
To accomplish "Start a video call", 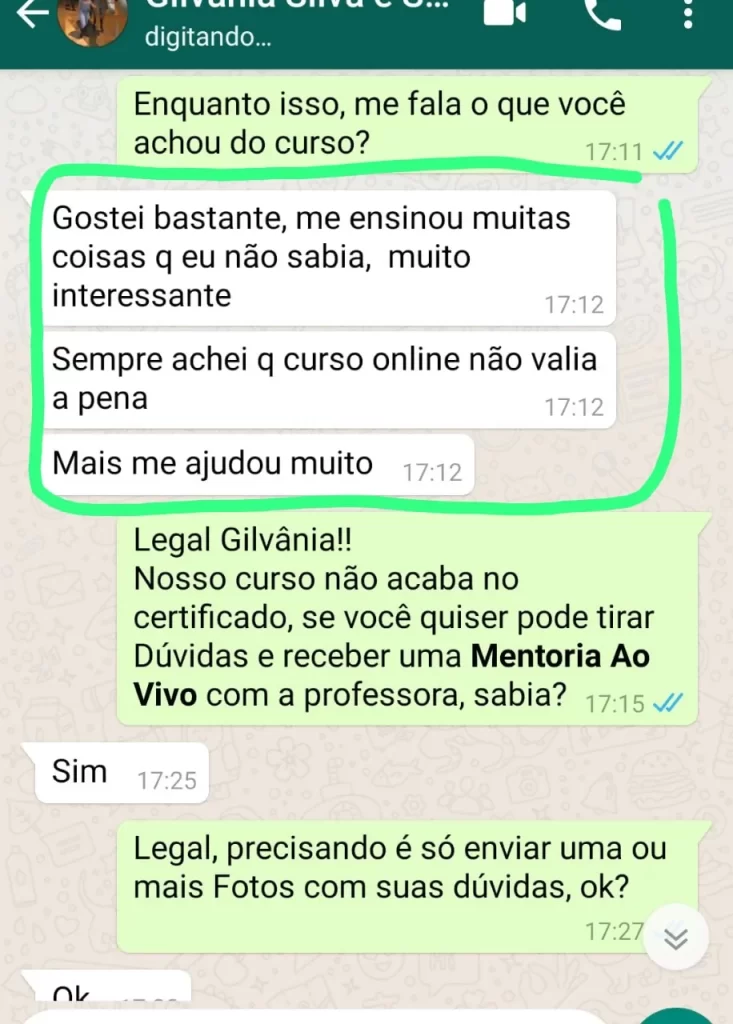I will [506, 14].
